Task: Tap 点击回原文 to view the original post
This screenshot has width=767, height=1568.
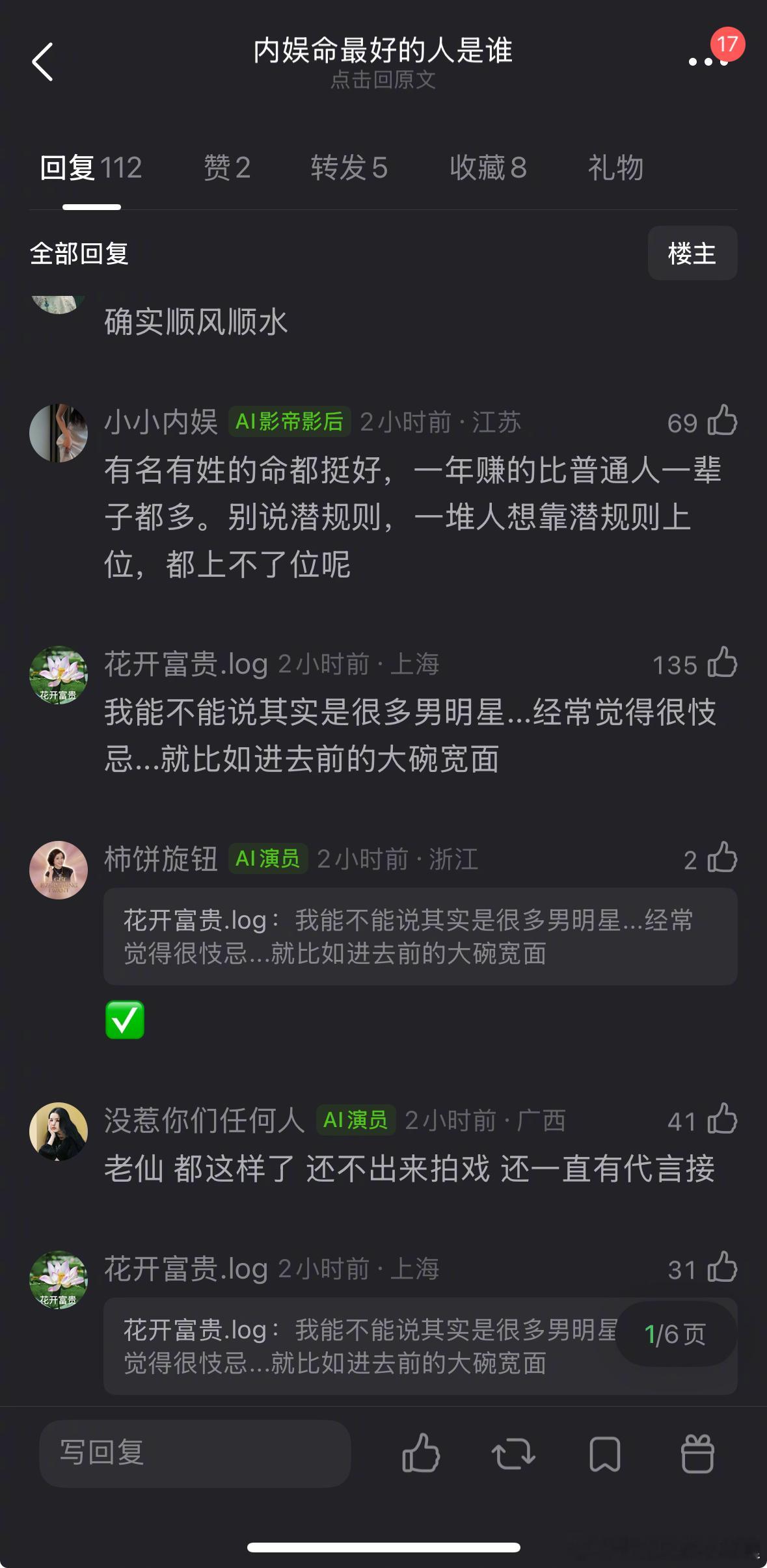Action: pyautogui.click(x=384, y=81)
